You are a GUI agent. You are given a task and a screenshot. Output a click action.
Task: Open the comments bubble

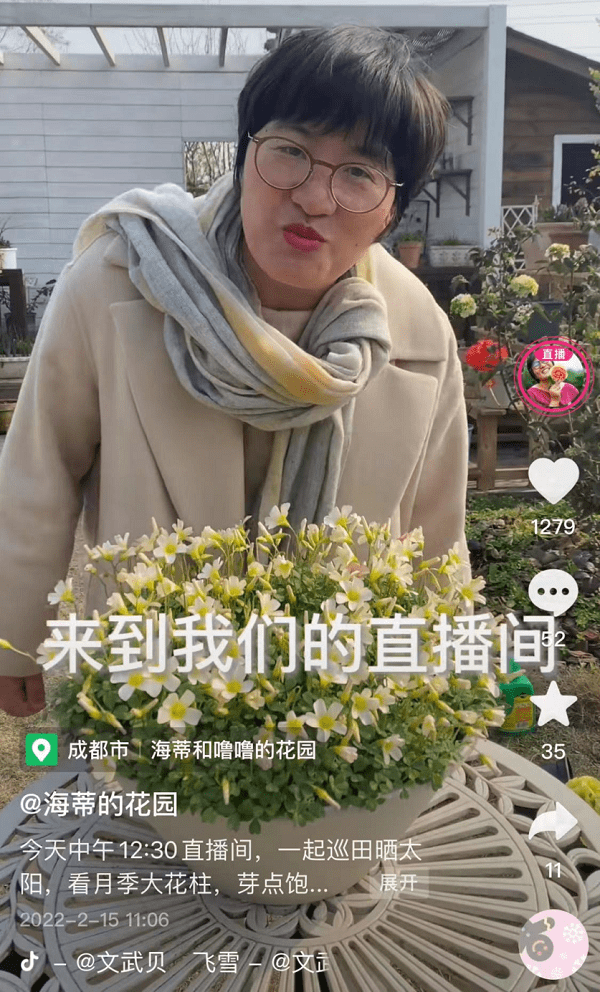(553, 592)
